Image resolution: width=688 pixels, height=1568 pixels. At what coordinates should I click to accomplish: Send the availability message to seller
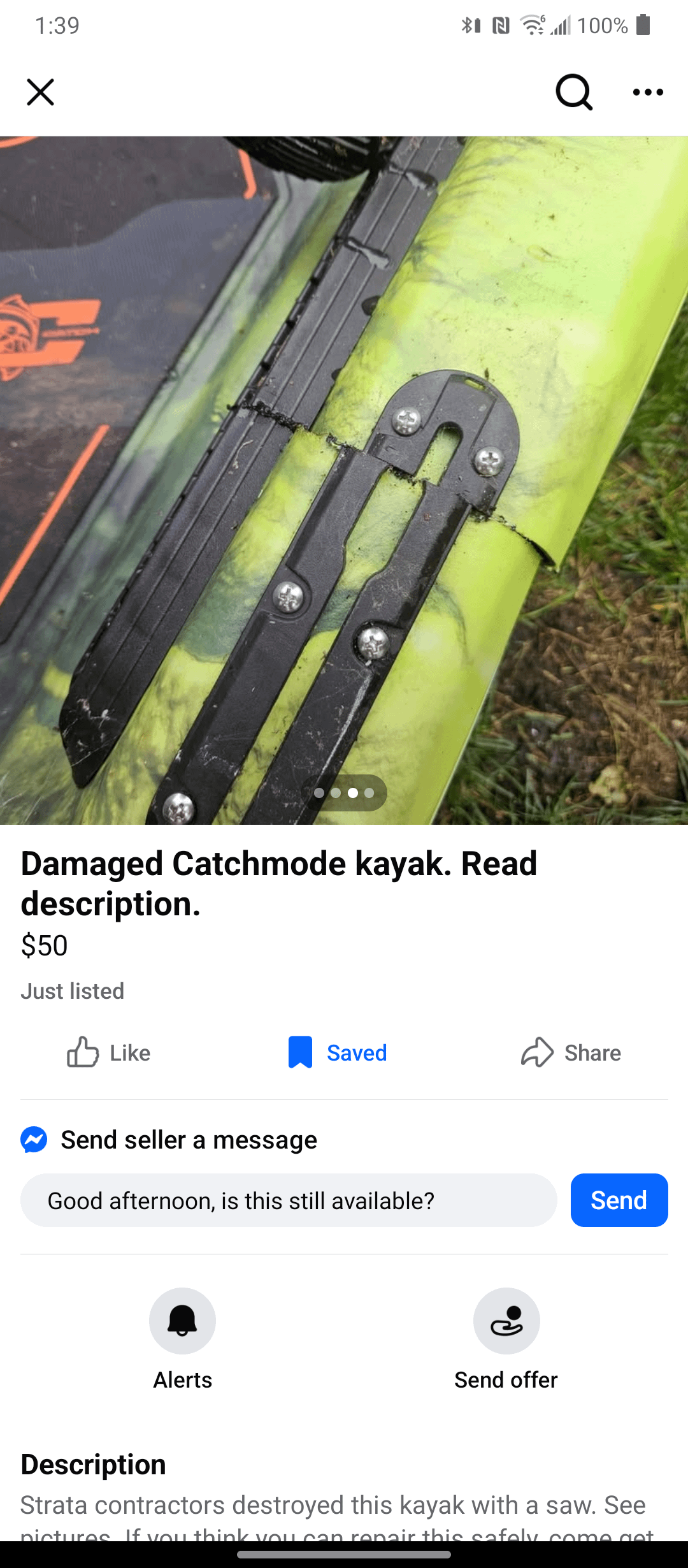point(619,1200)
